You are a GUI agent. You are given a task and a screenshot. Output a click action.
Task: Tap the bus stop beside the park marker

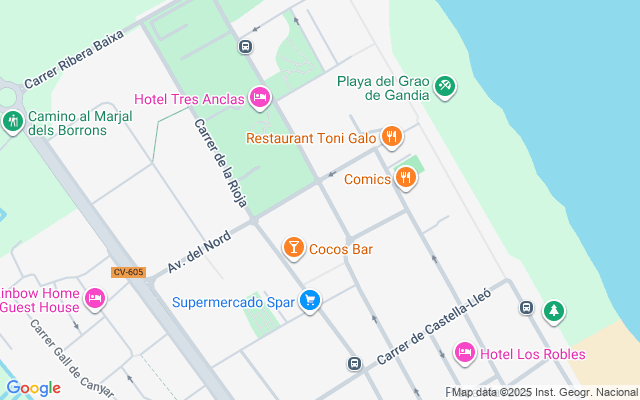pos(527,307)
